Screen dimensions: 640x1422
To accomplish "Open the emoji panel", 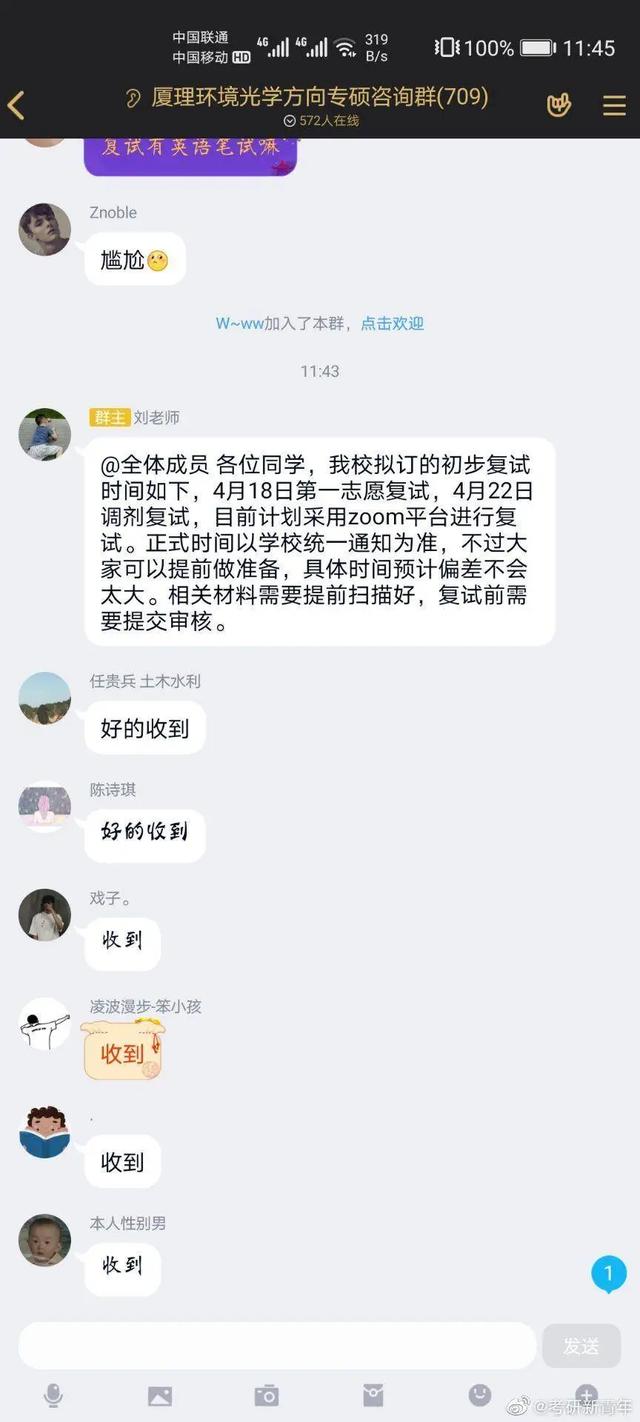I will click(480, 1394).
